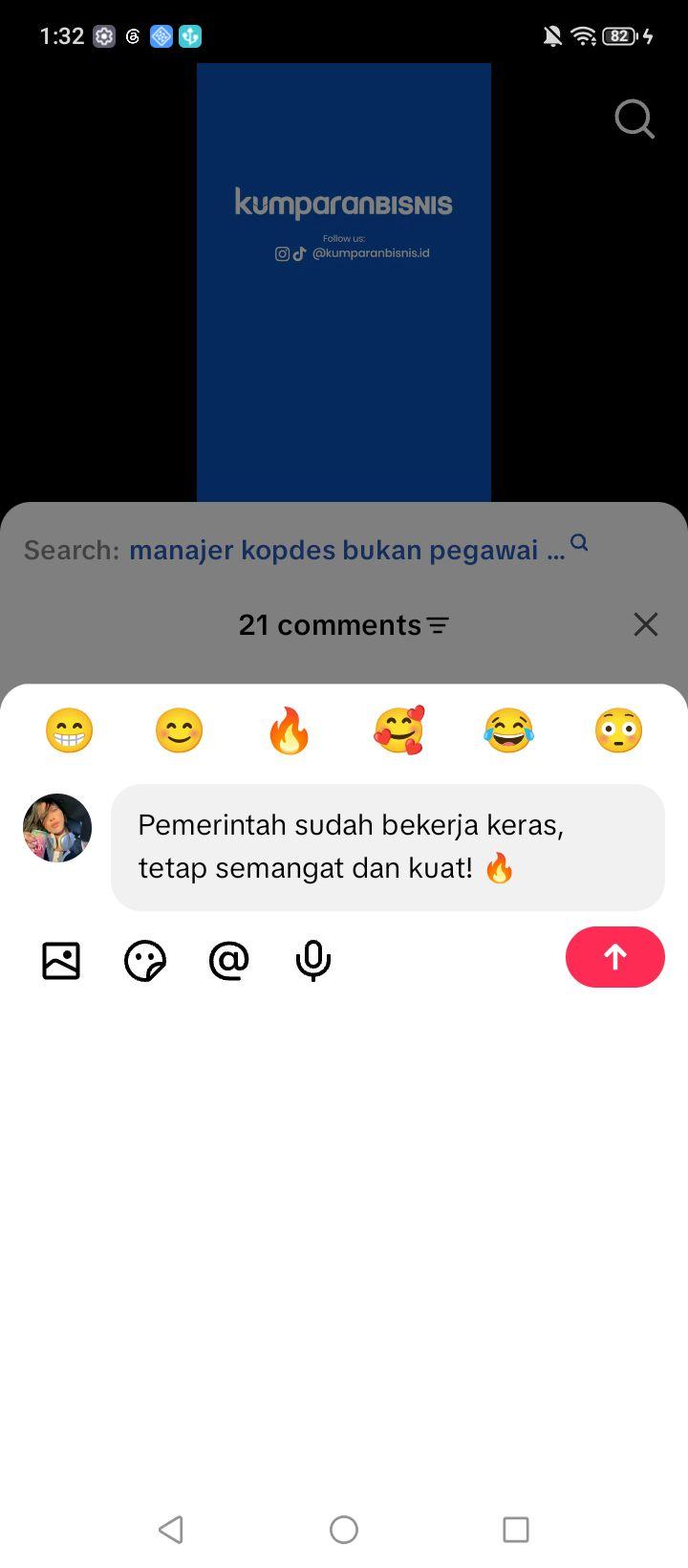Insert the tears of joy emoji

(508, 730)
